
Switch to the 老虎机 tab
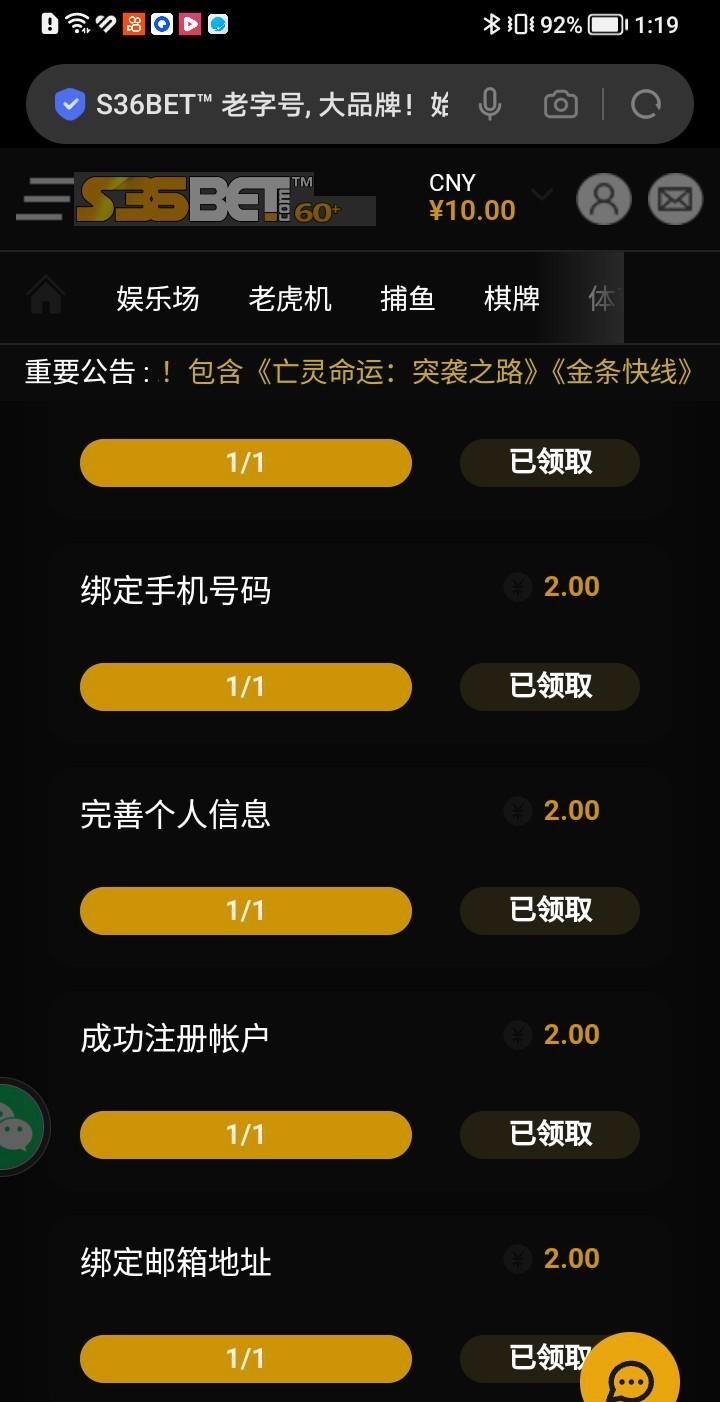pos(290,298)
